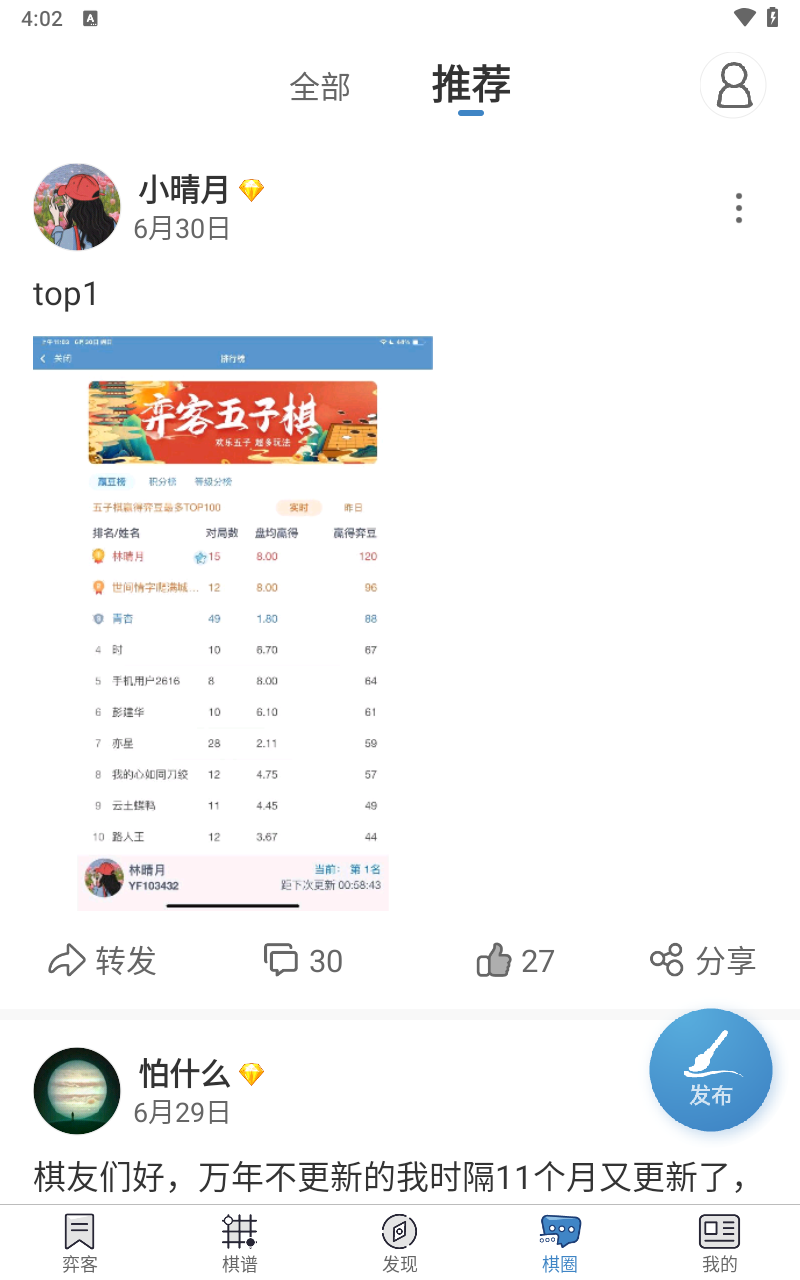This screenshot has height=1280, width=800.
Task: Open the 我的 profile section
Action: point(719,1240)
